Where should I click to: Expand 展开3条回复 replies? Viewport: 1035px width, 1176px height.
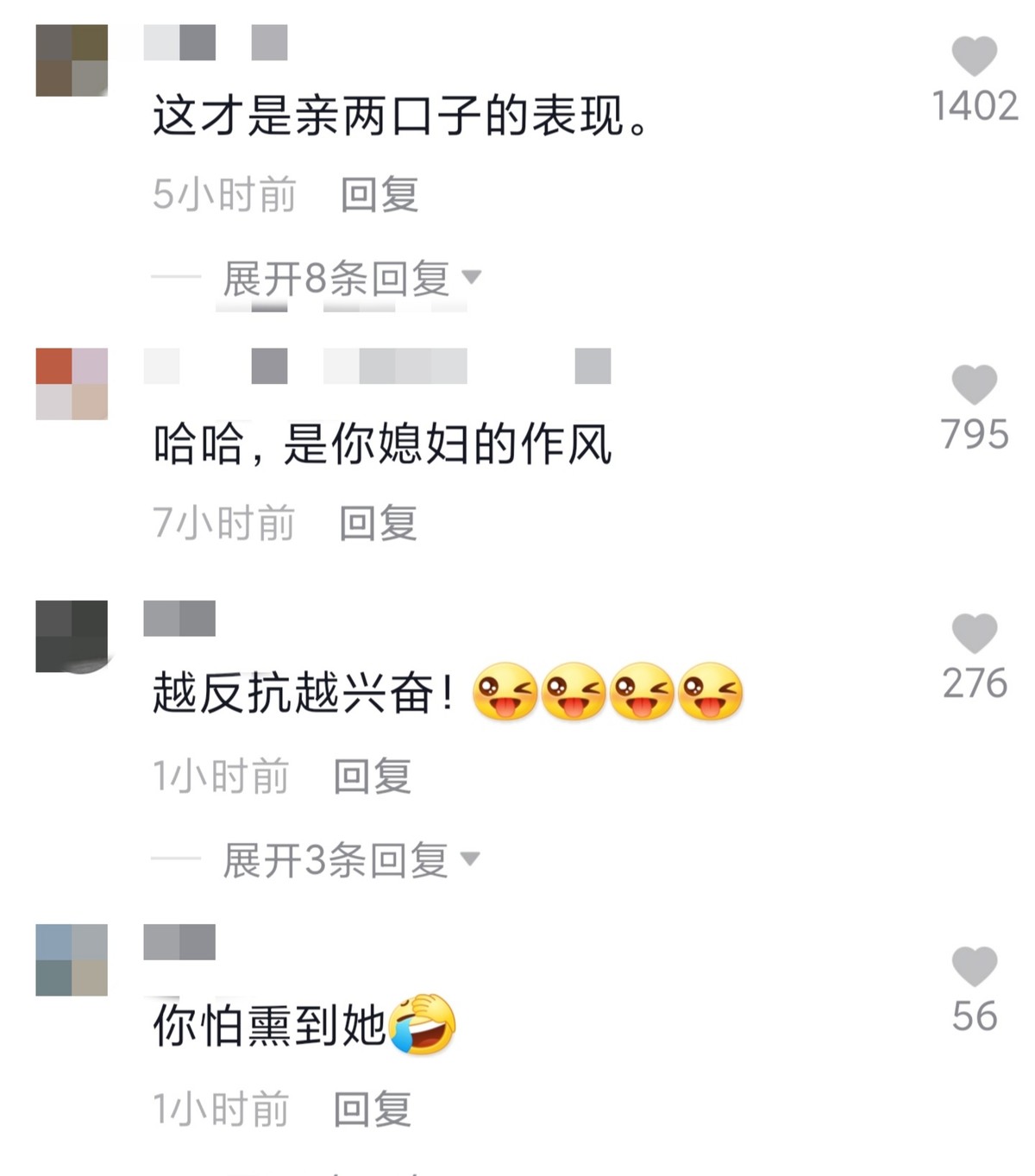point(349,859)
